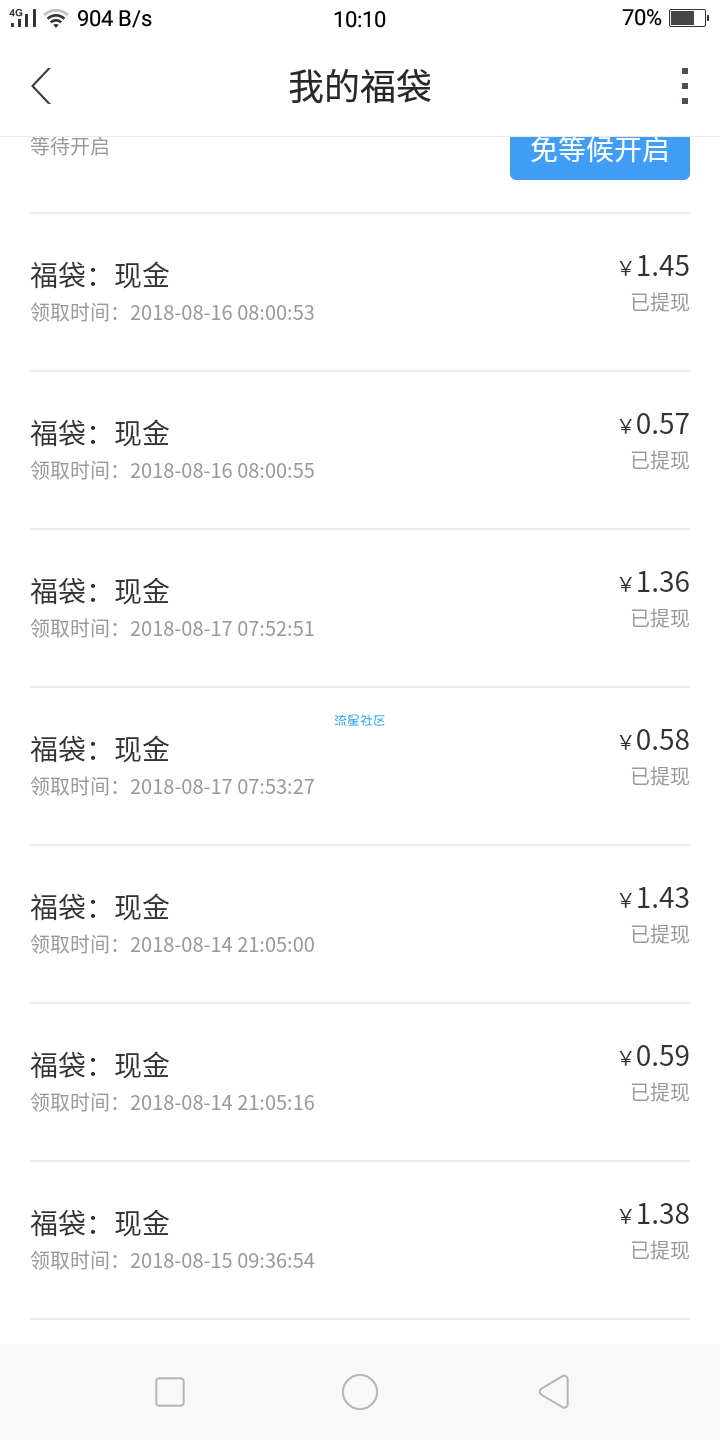Open recent apps from navigation bar
720x1440 pixels.
(x=170, y=1392)
